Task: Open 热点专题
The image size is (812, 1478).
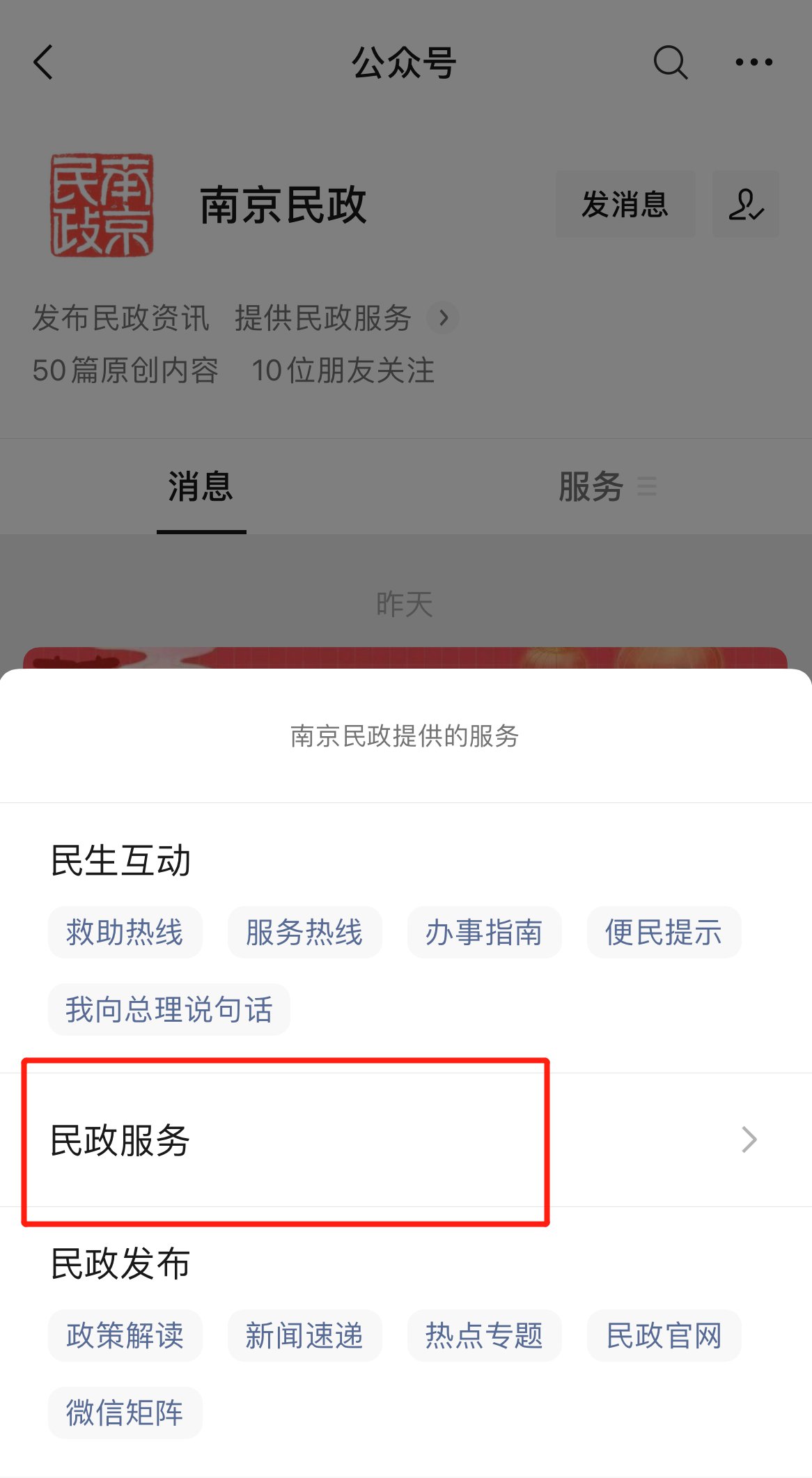Action: (x=484, y=1336)
